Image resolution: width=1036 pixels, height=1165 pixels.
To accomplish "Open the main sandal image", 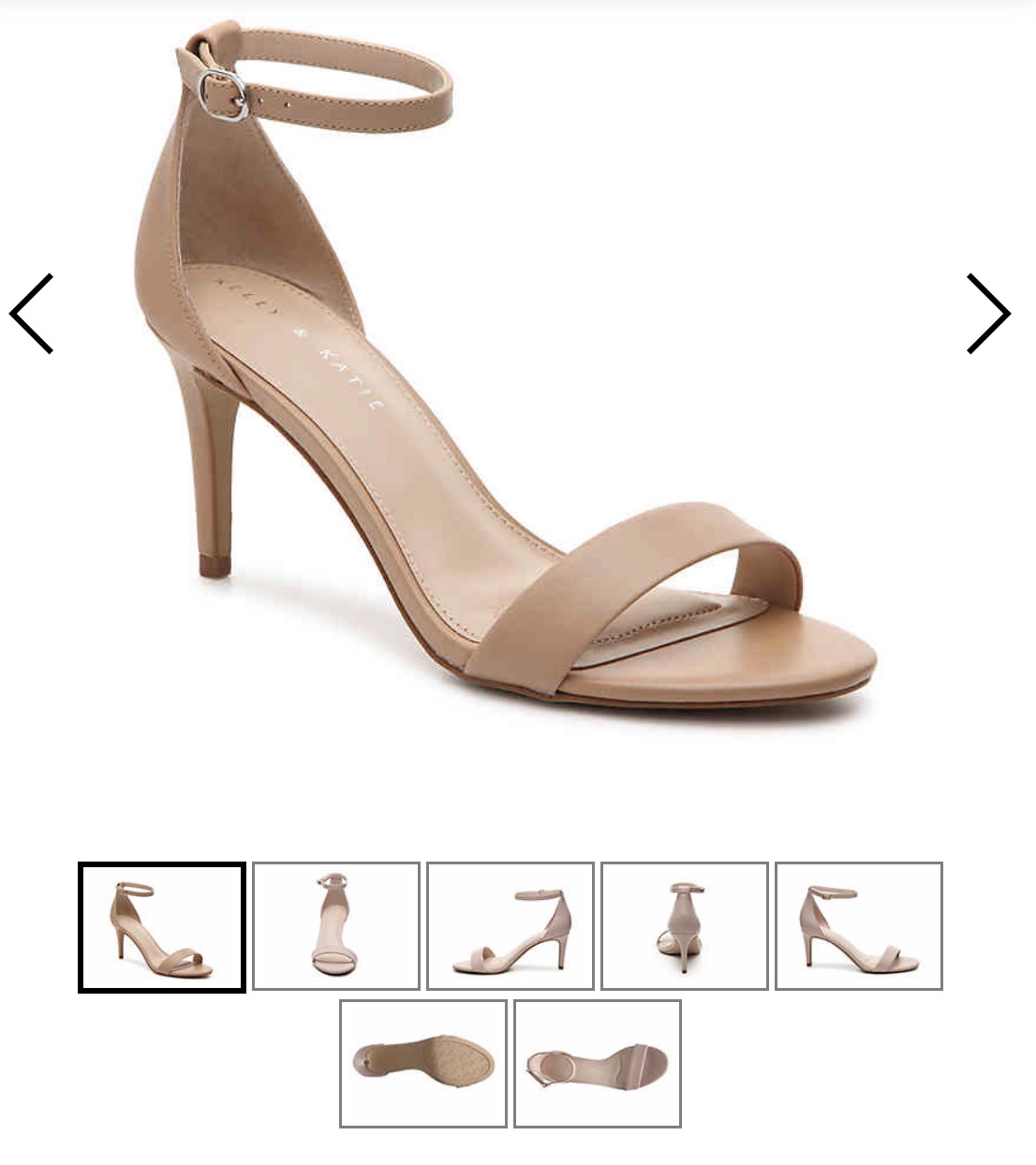I will pos(506,375).
